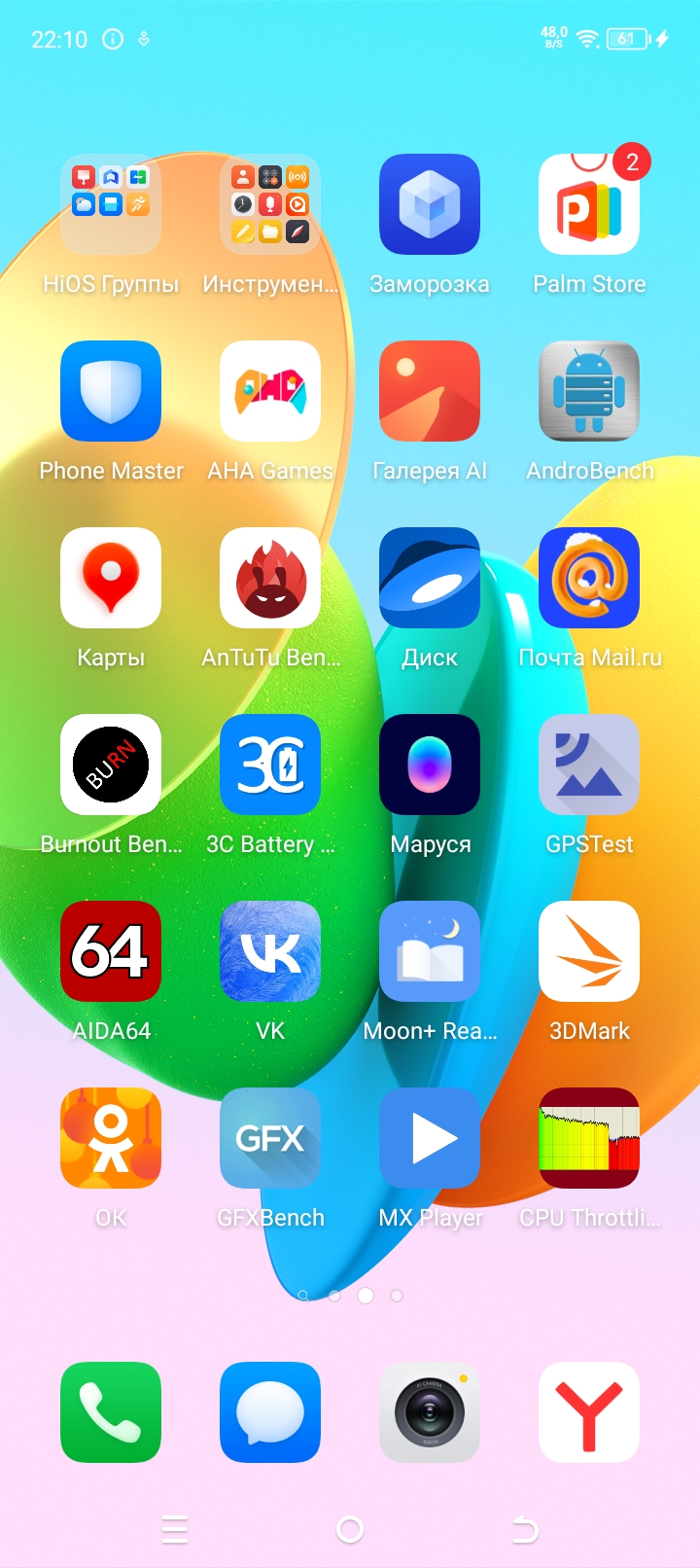
Task: Open AIDA64
Action: tap(111, 951)
